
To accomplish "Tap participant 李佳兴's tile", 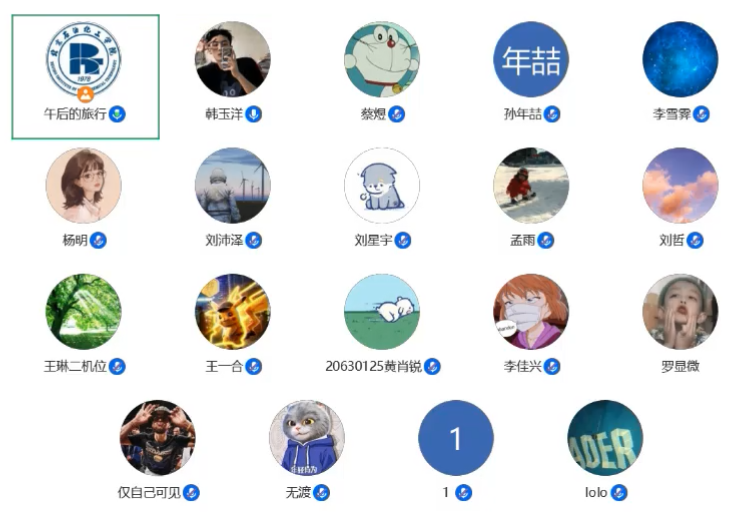I will (x=531, y=312).
